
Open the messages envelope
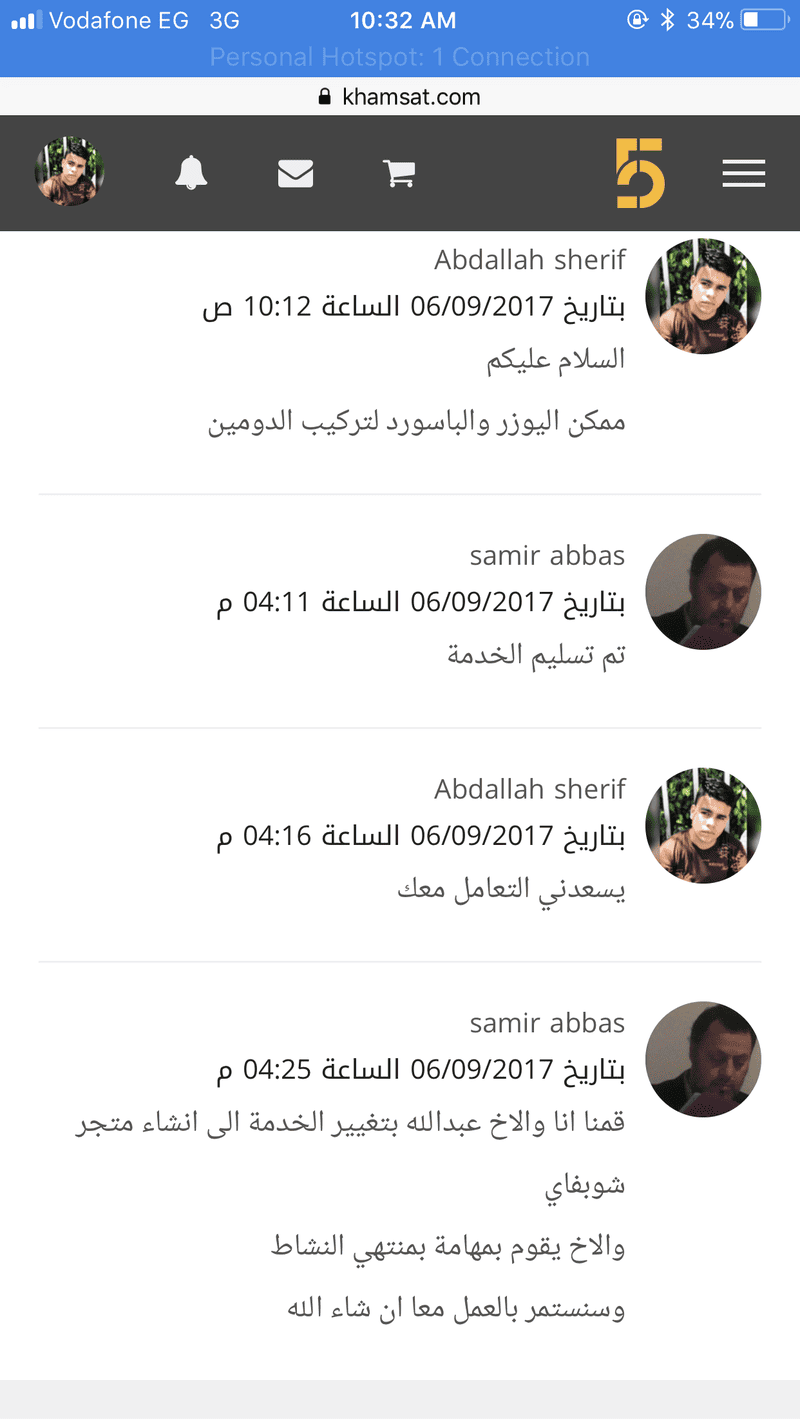pos(295,174)
